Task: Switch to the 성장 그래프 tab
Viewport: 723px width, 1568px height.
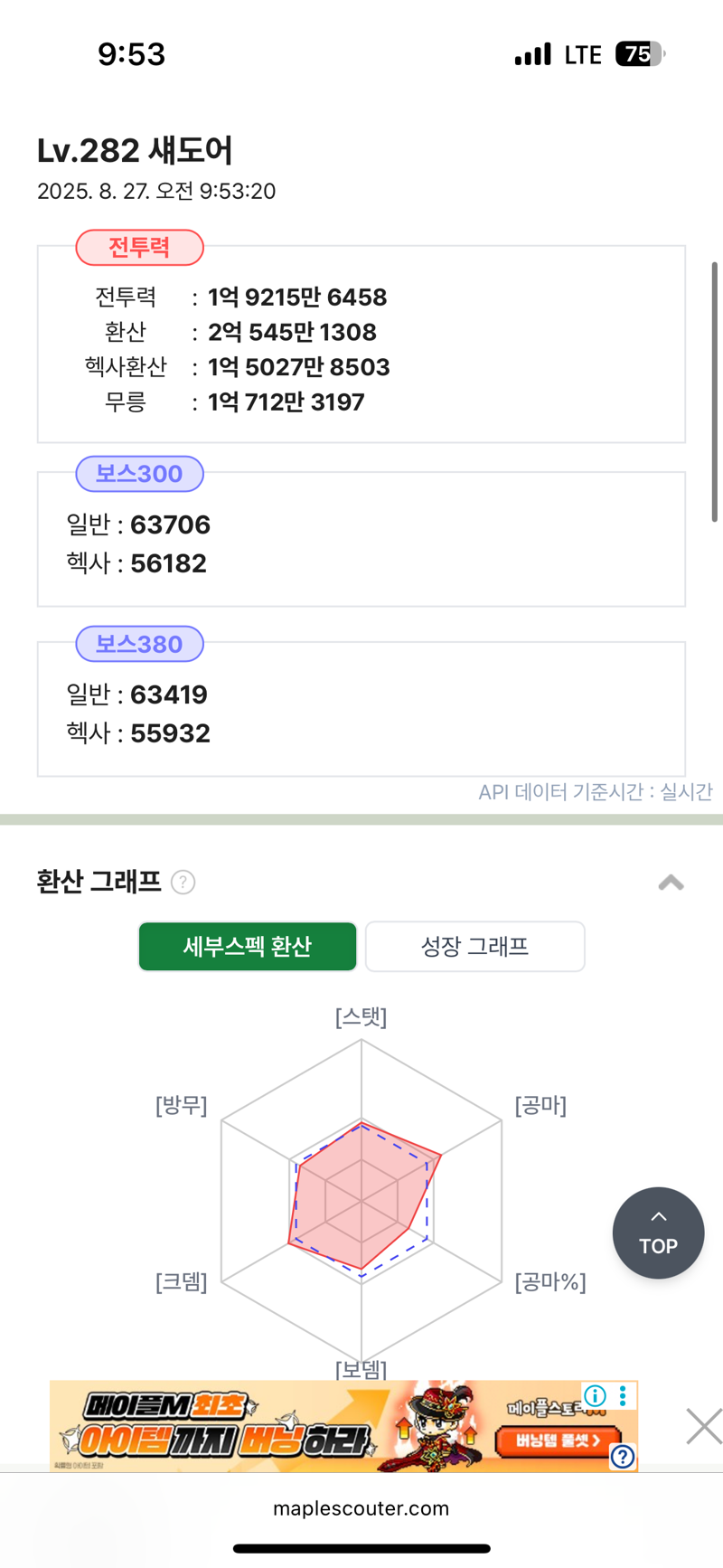Action: 475,946
